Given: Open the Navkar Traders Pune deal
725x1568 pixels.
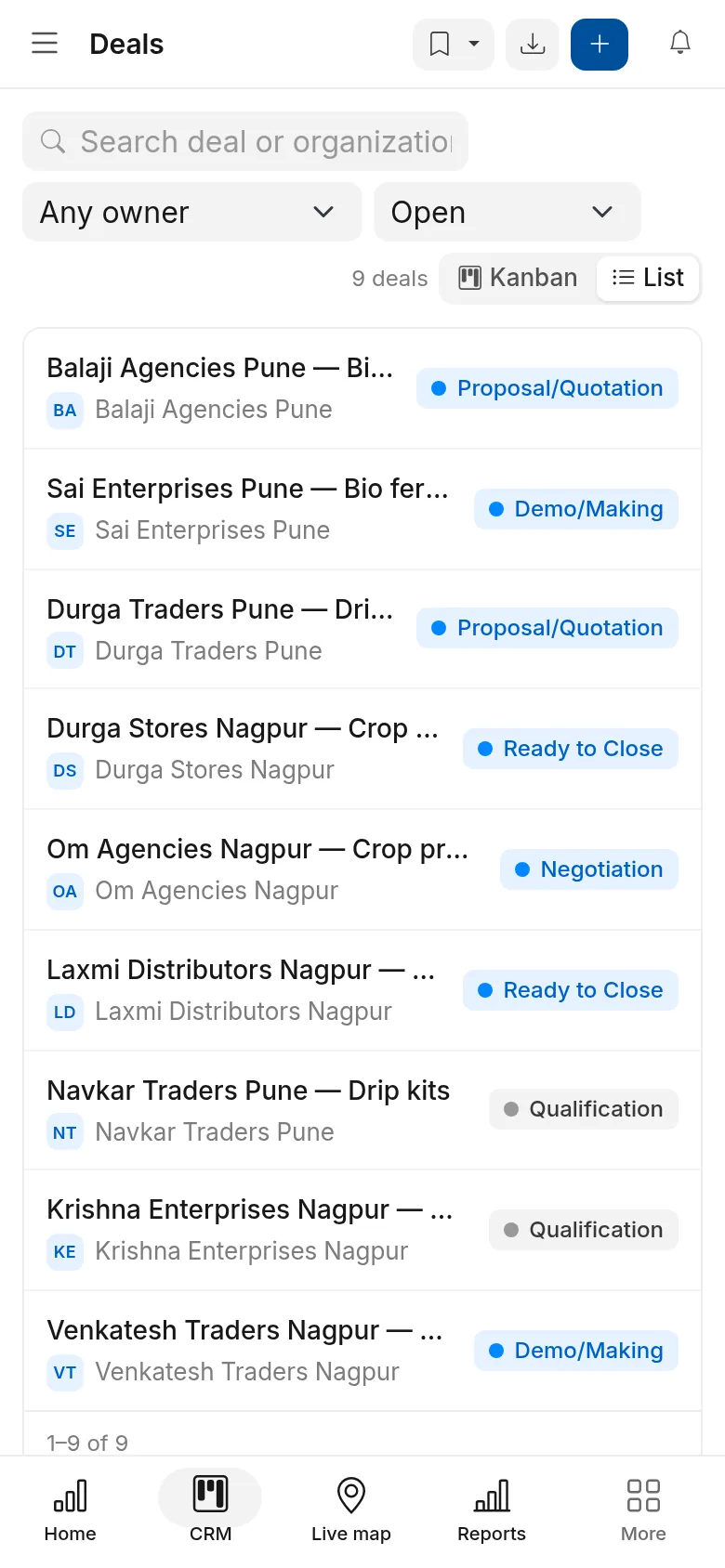Looking at the screenshot, I should (362, 1110).
